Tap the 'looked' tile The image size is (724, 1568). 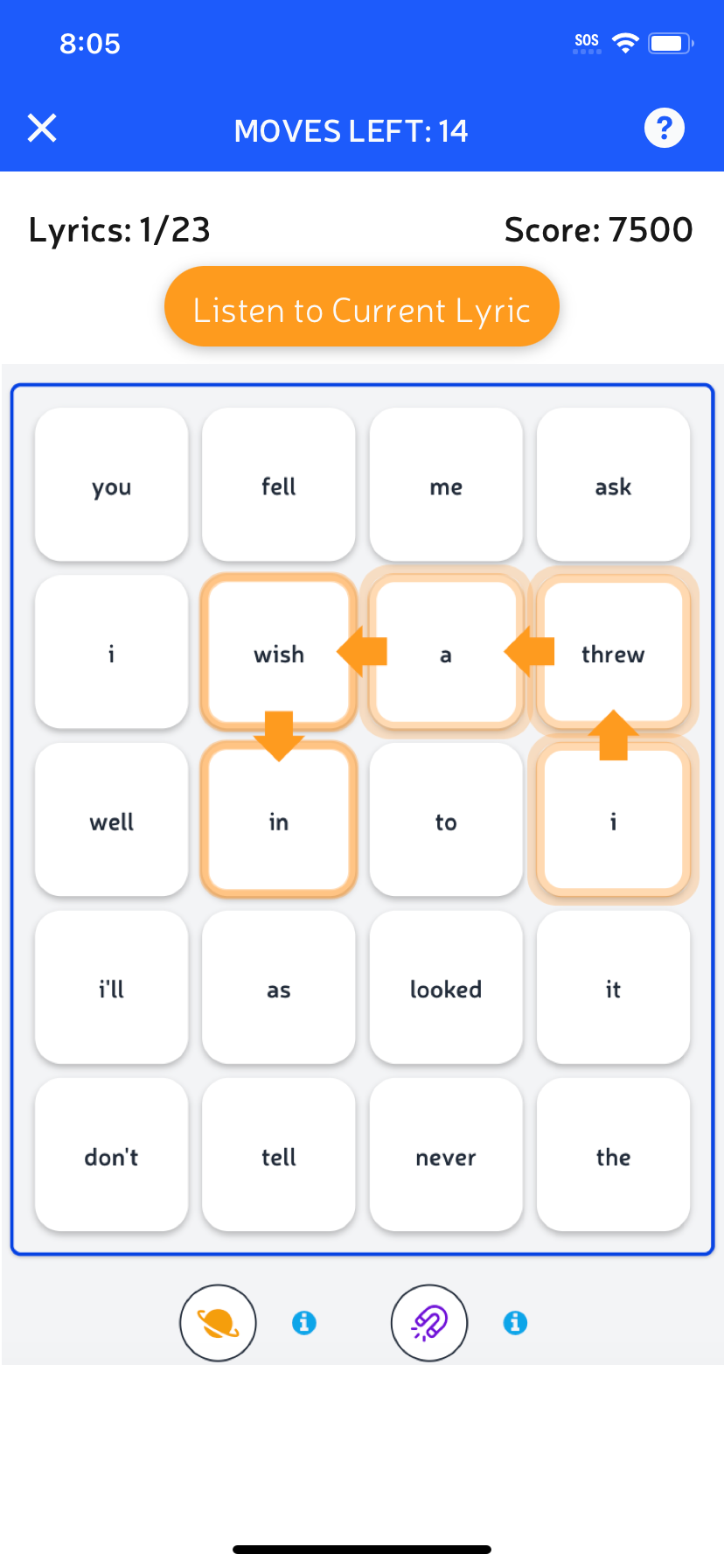(x=446, y=988)
